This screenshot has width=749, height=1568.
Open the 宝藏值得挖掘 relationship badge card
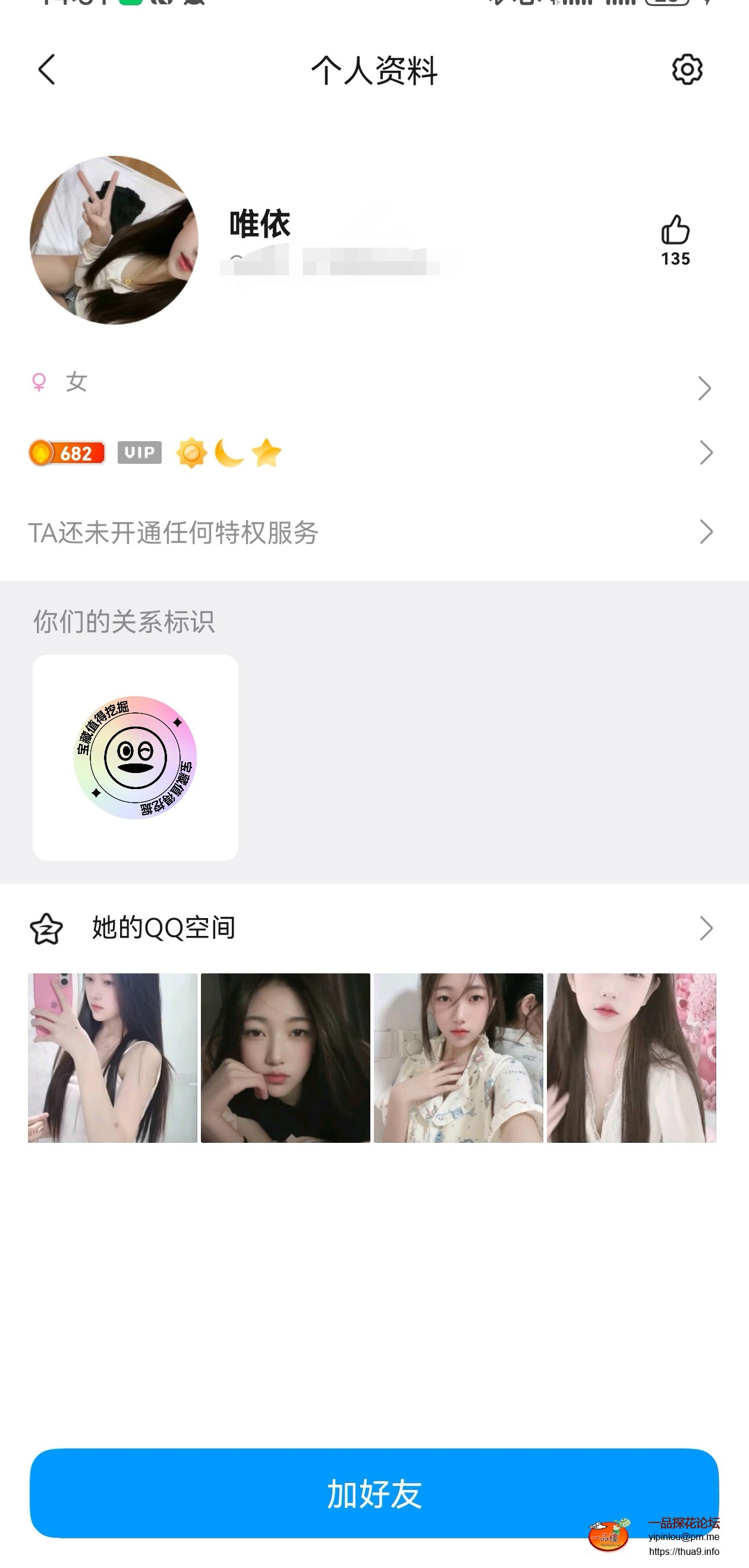click(135, 757)
